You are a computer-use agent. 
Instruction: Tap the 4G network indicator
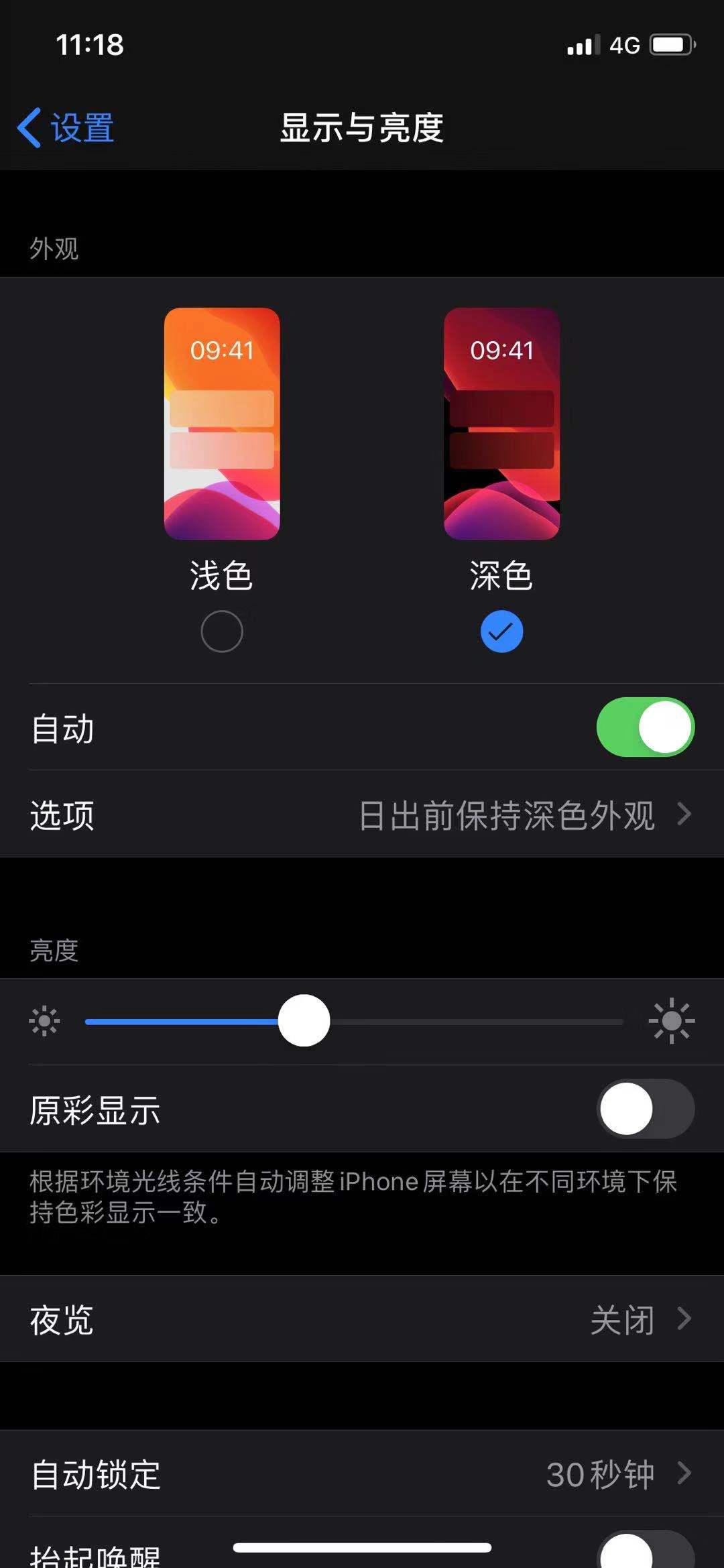point(625,44)
